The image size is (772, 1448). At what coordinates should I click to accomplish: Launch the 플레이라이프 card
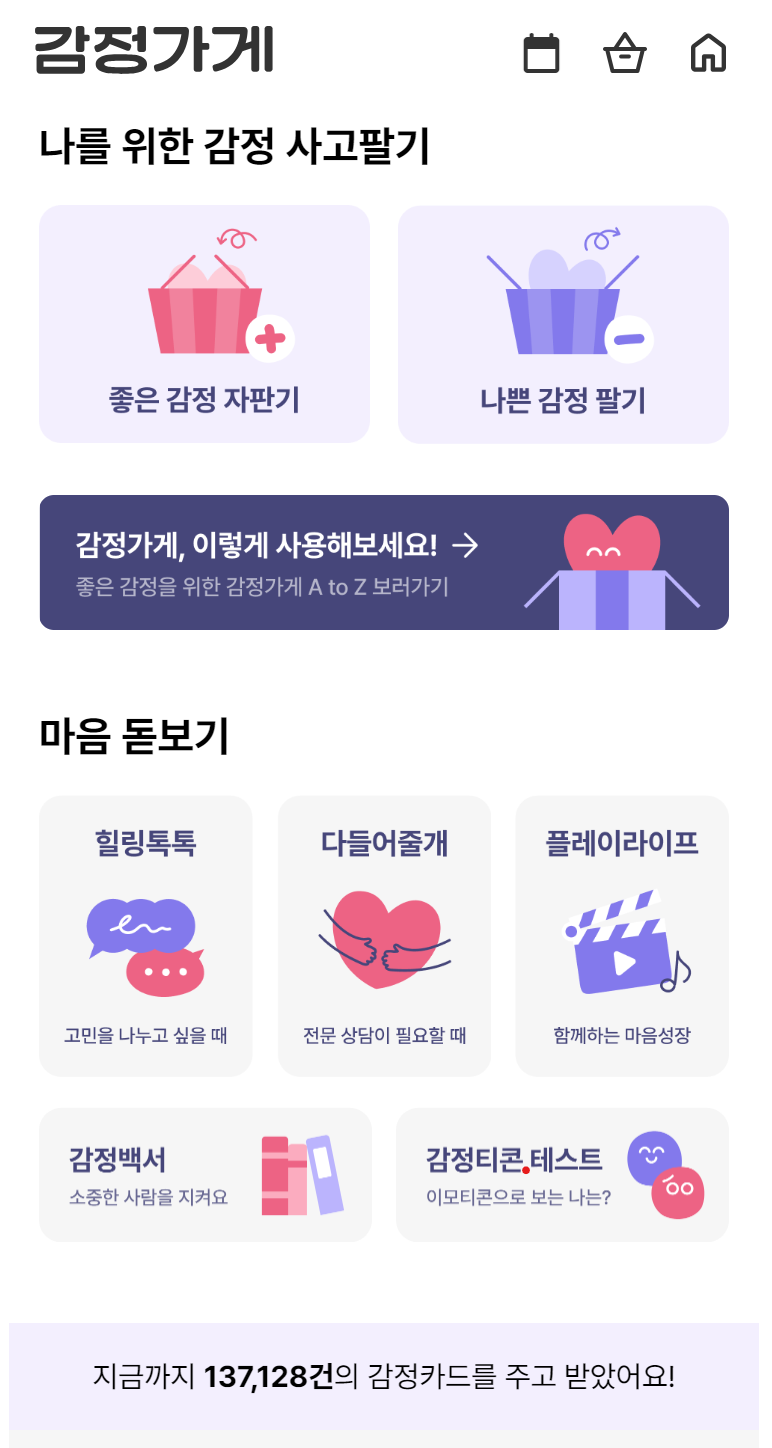622,936
